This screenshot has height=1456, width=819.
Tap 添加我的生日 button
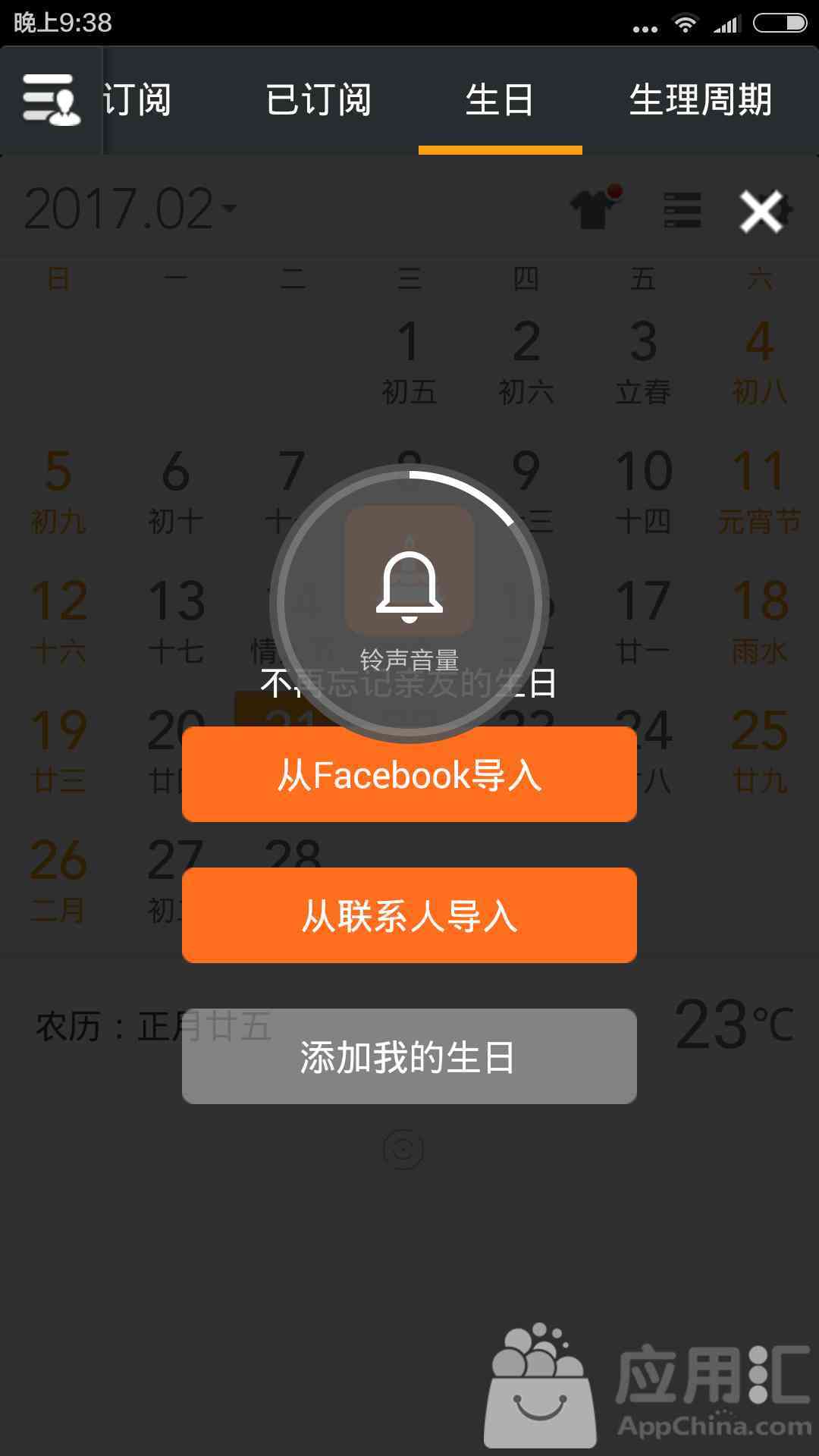pyautogui.click(x=409, y=1056)
